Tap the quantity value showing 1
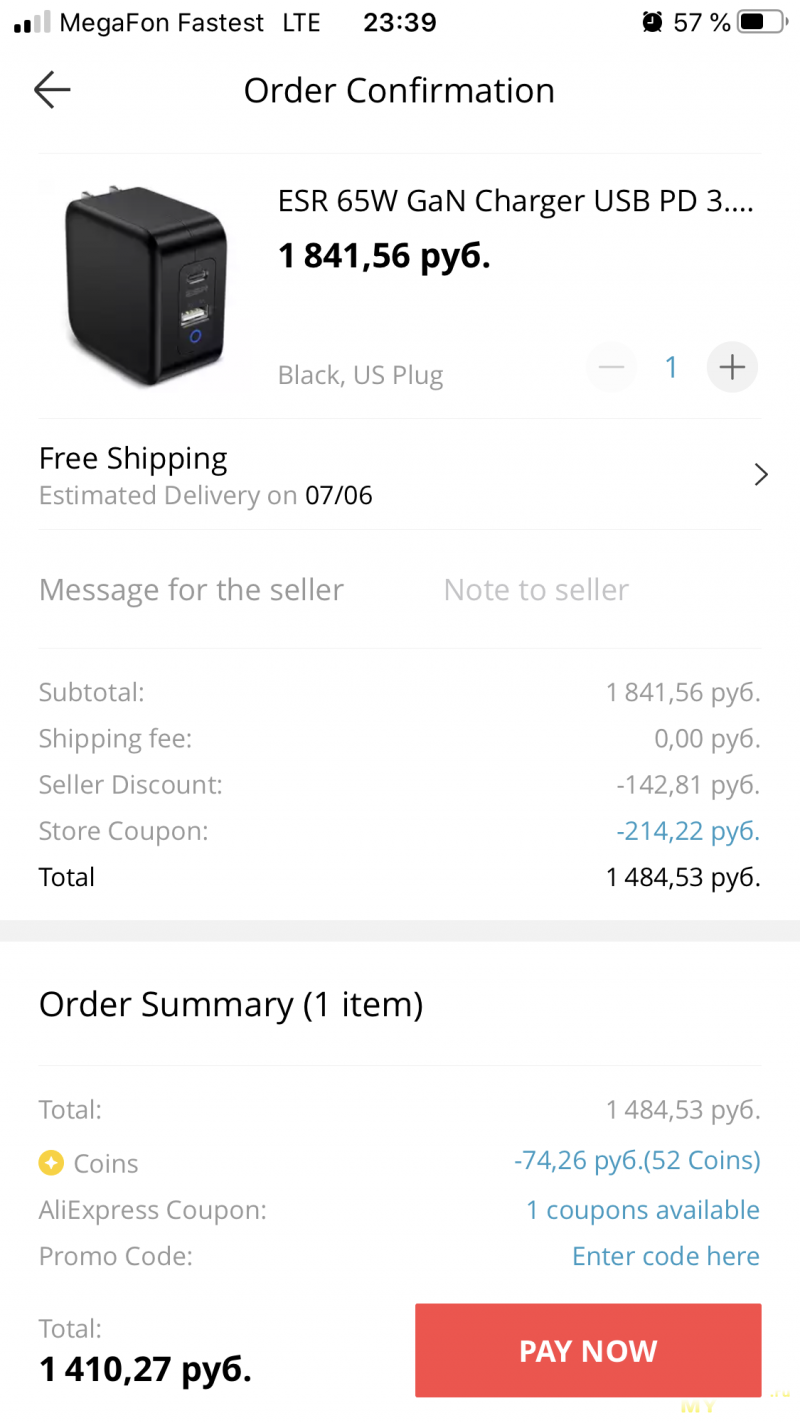 point(671,367)
